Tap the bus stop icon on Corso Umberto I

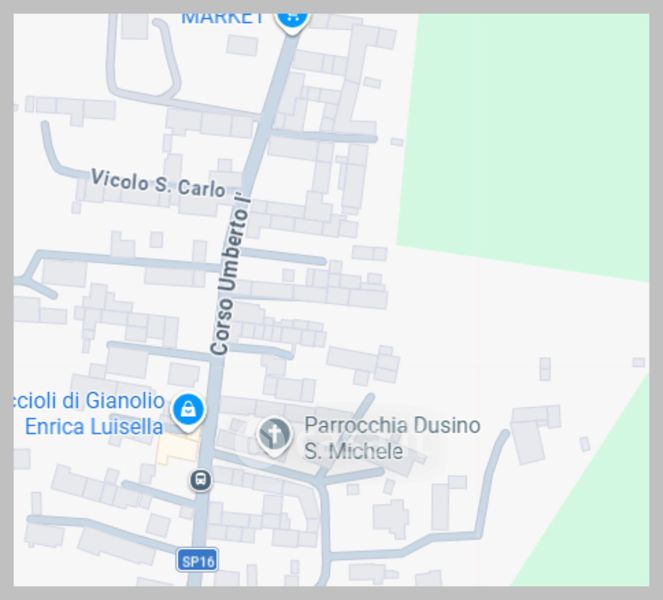(200, 480)
